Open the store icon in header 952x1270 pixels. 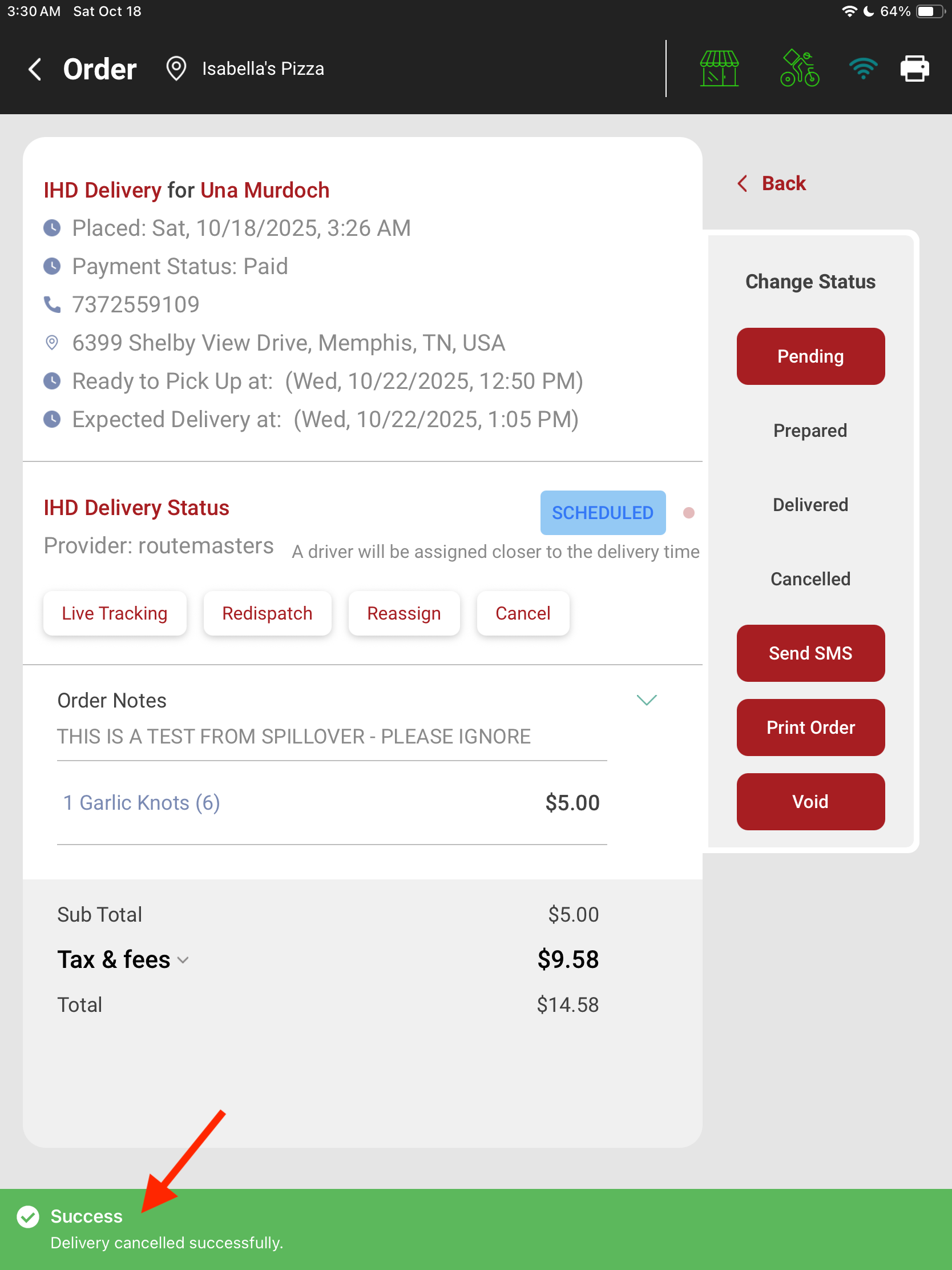click(719, 69)
